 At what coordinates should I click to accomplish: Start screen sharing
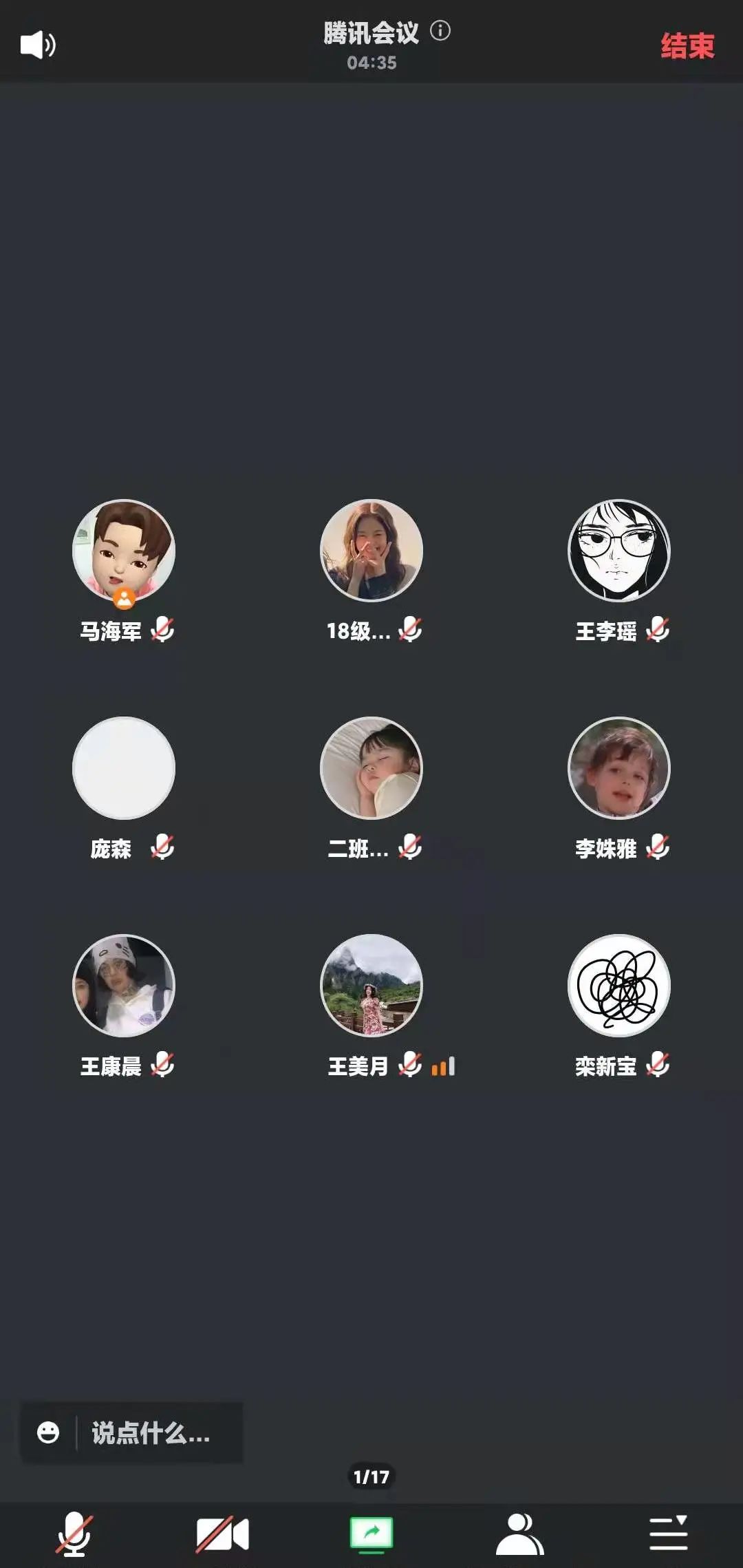coord(371,1534)
